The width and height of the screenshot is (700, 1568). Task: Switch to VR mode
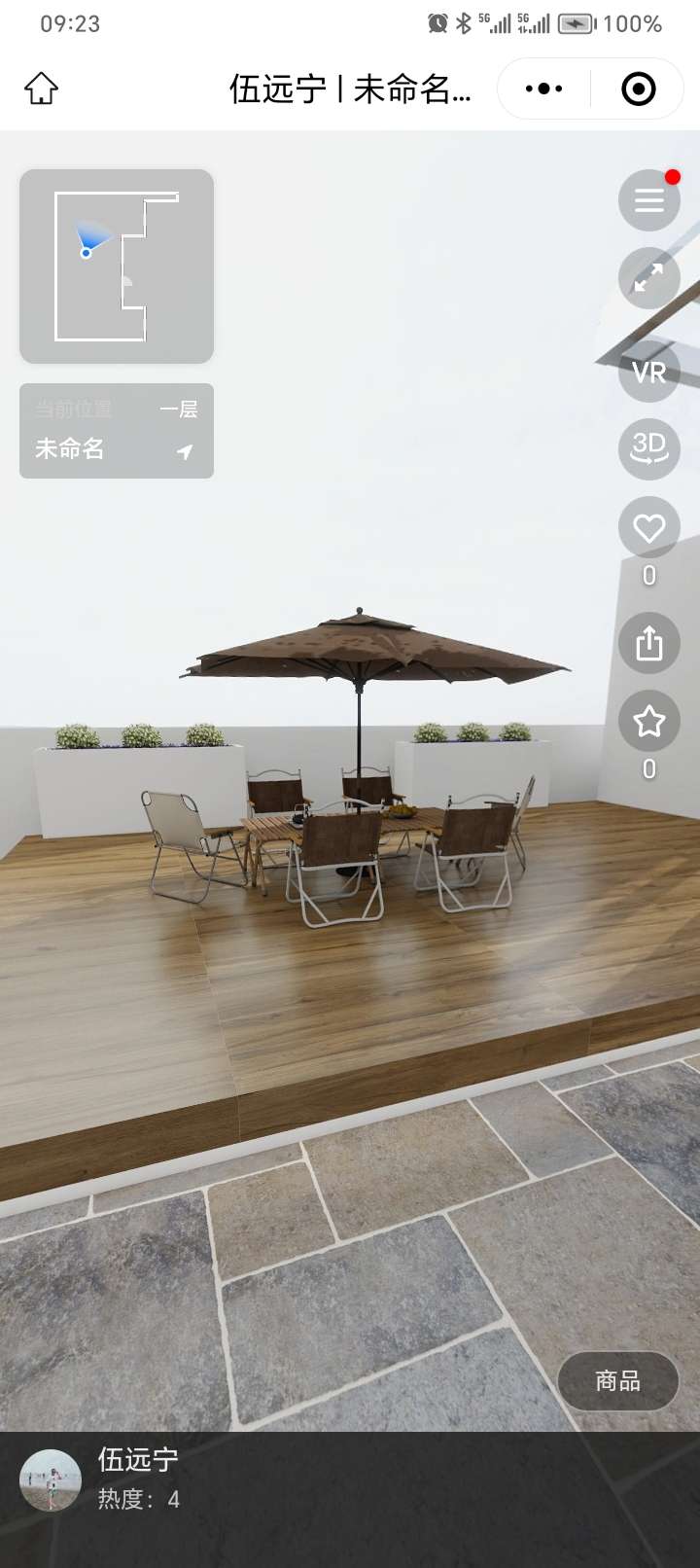(x=648, y=373)
